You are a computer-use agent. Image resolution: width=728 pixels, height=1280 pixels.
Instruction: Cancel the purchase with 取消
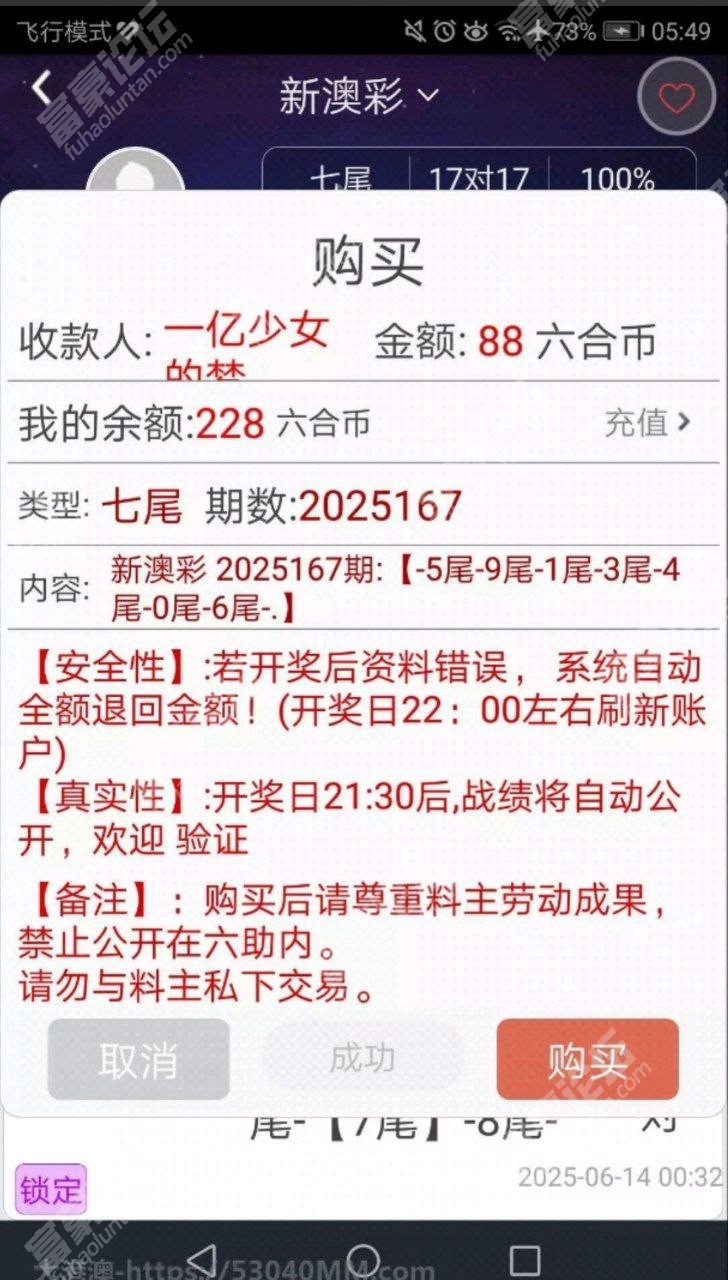tap(138, 1060)
